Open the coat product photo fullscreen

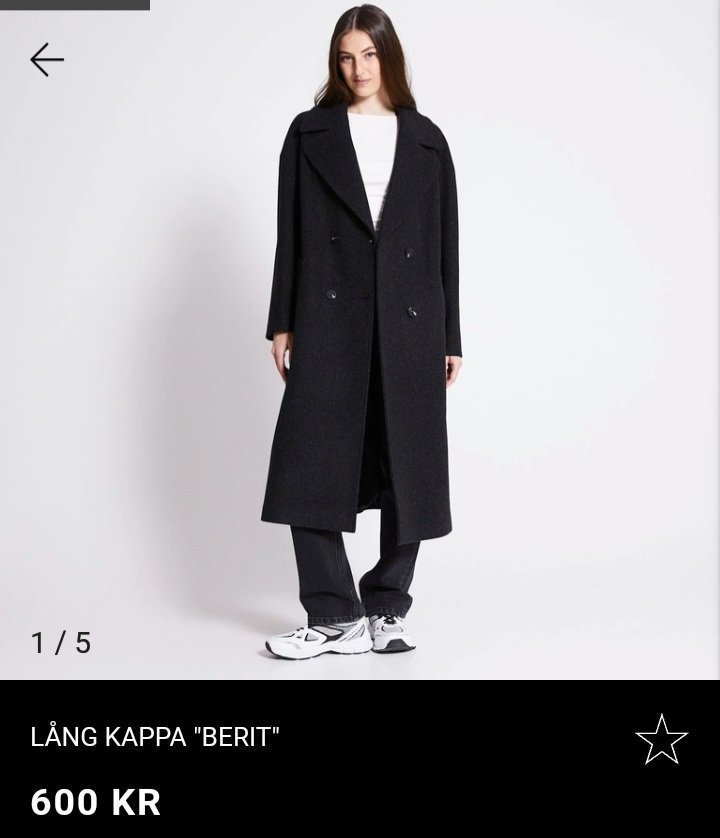pyautogui.click(x=362, y=340)
